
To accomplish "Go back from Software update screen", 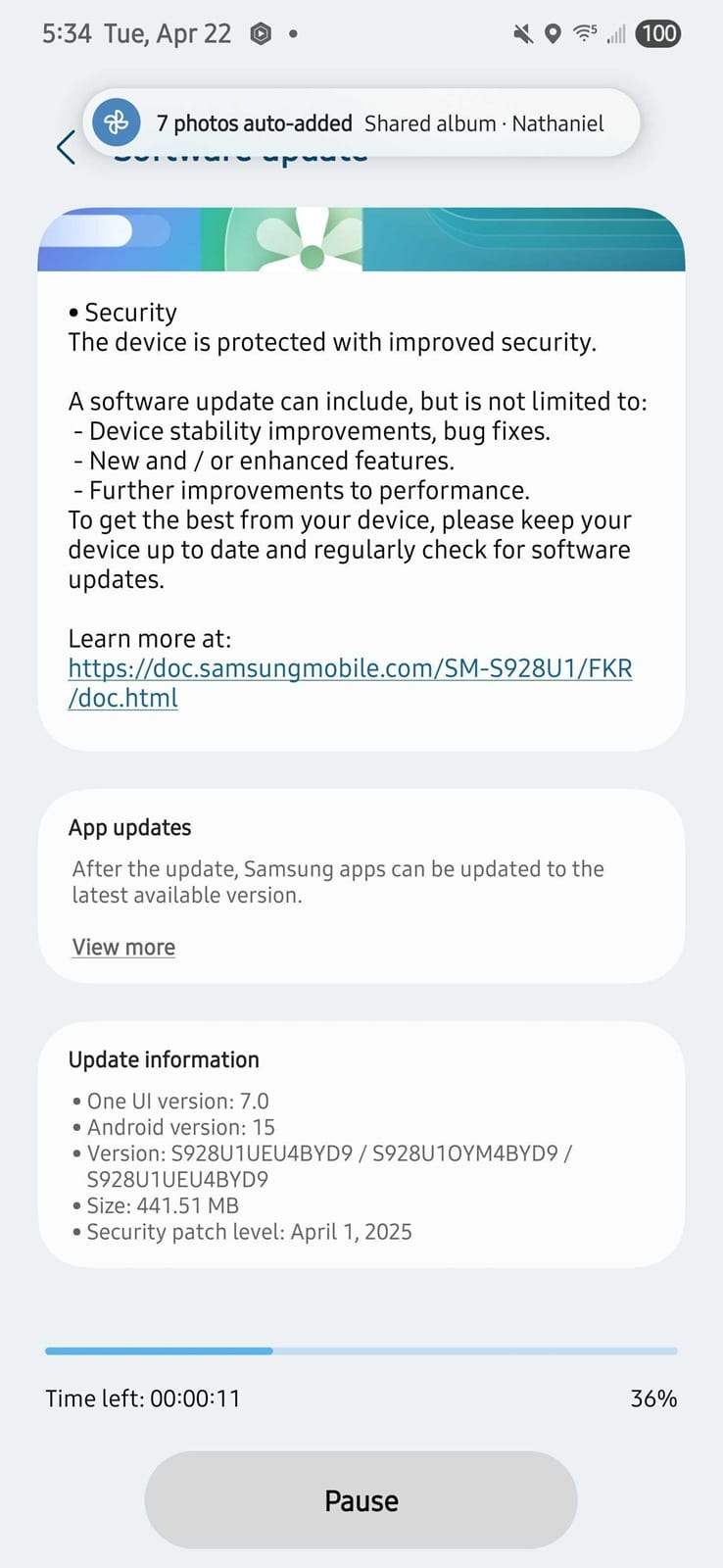I will pyautogui.click(x=66, y=148).
